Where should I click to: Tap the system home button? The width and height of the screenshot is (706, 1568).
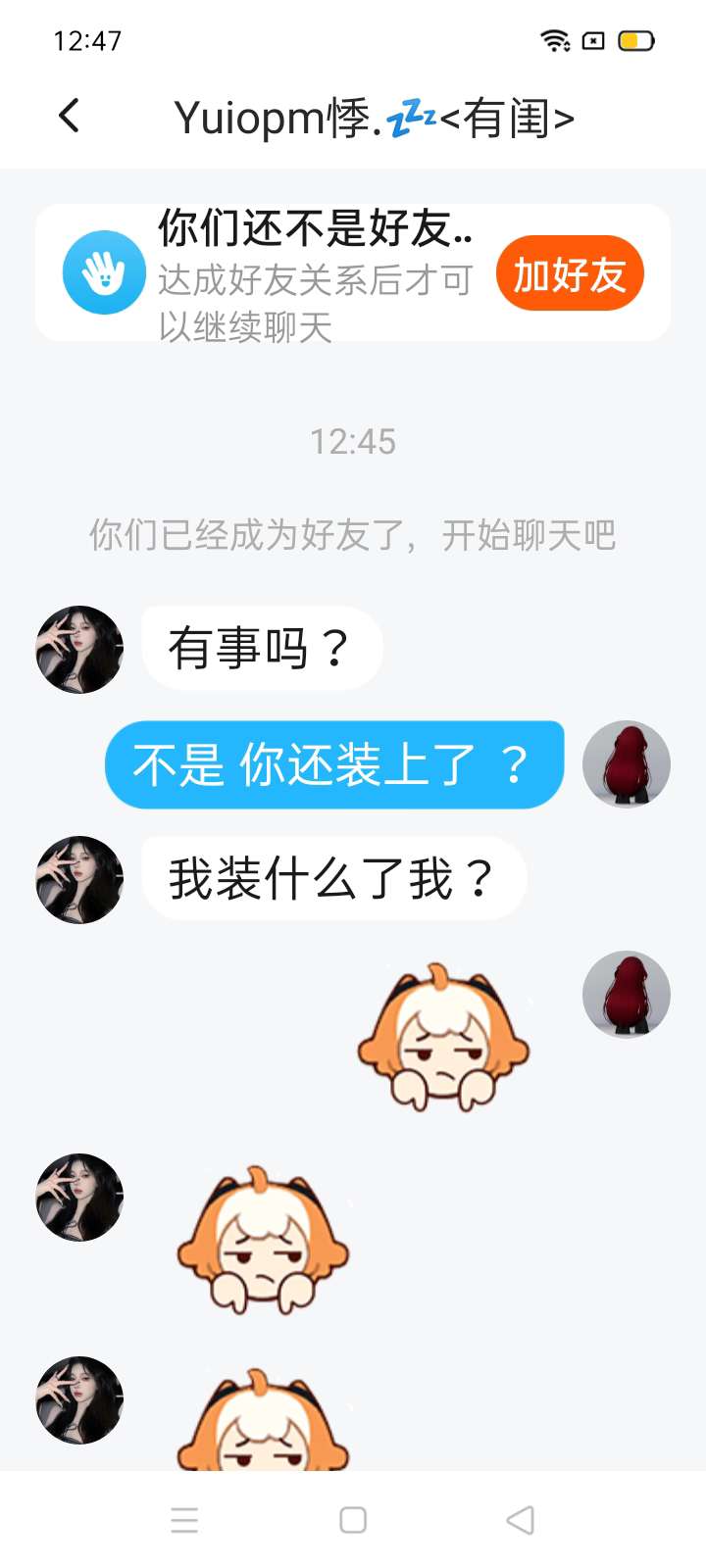point(353,1520)
